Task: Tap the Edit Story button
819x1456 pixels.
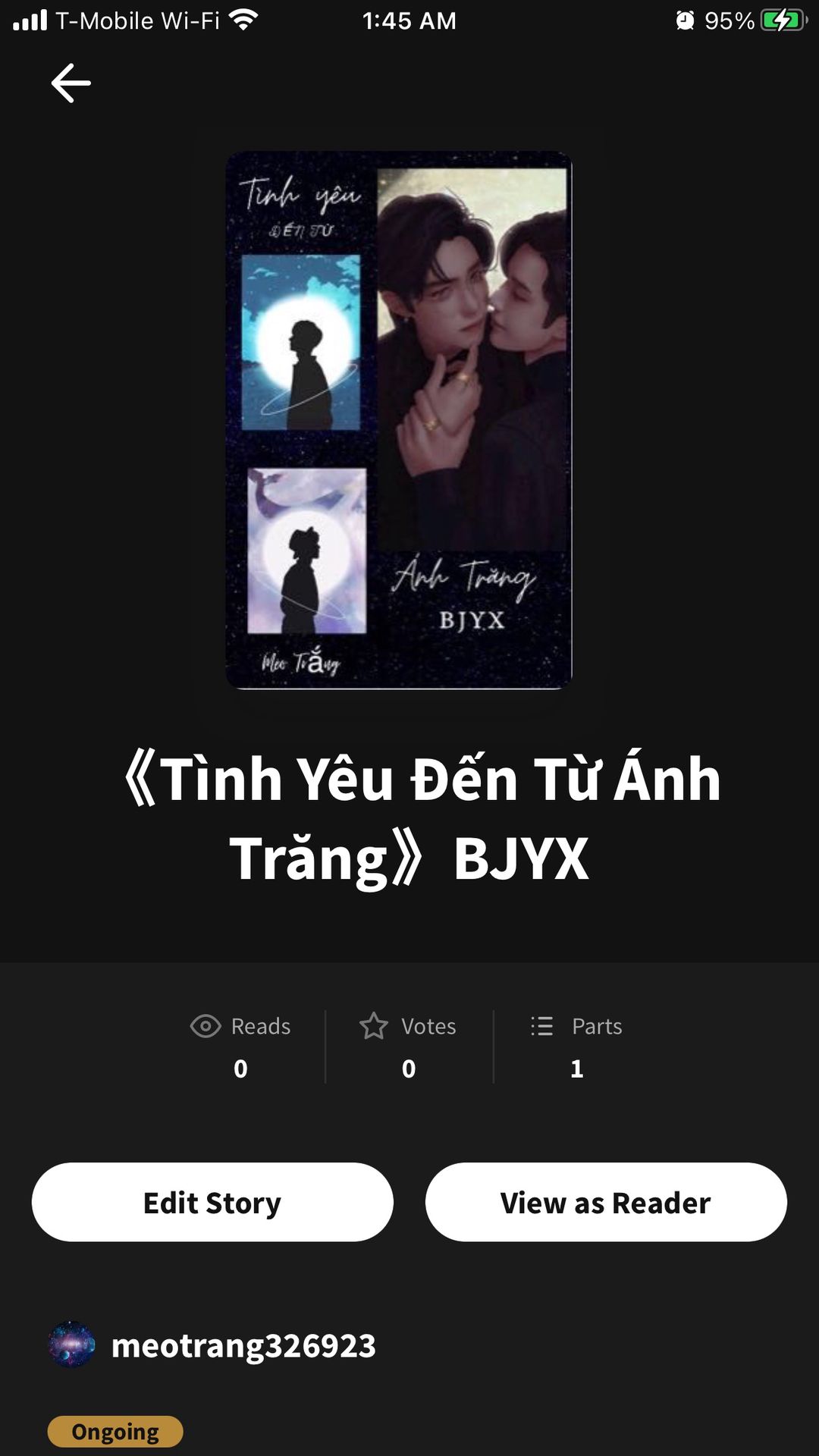Action: point(212,1203)
